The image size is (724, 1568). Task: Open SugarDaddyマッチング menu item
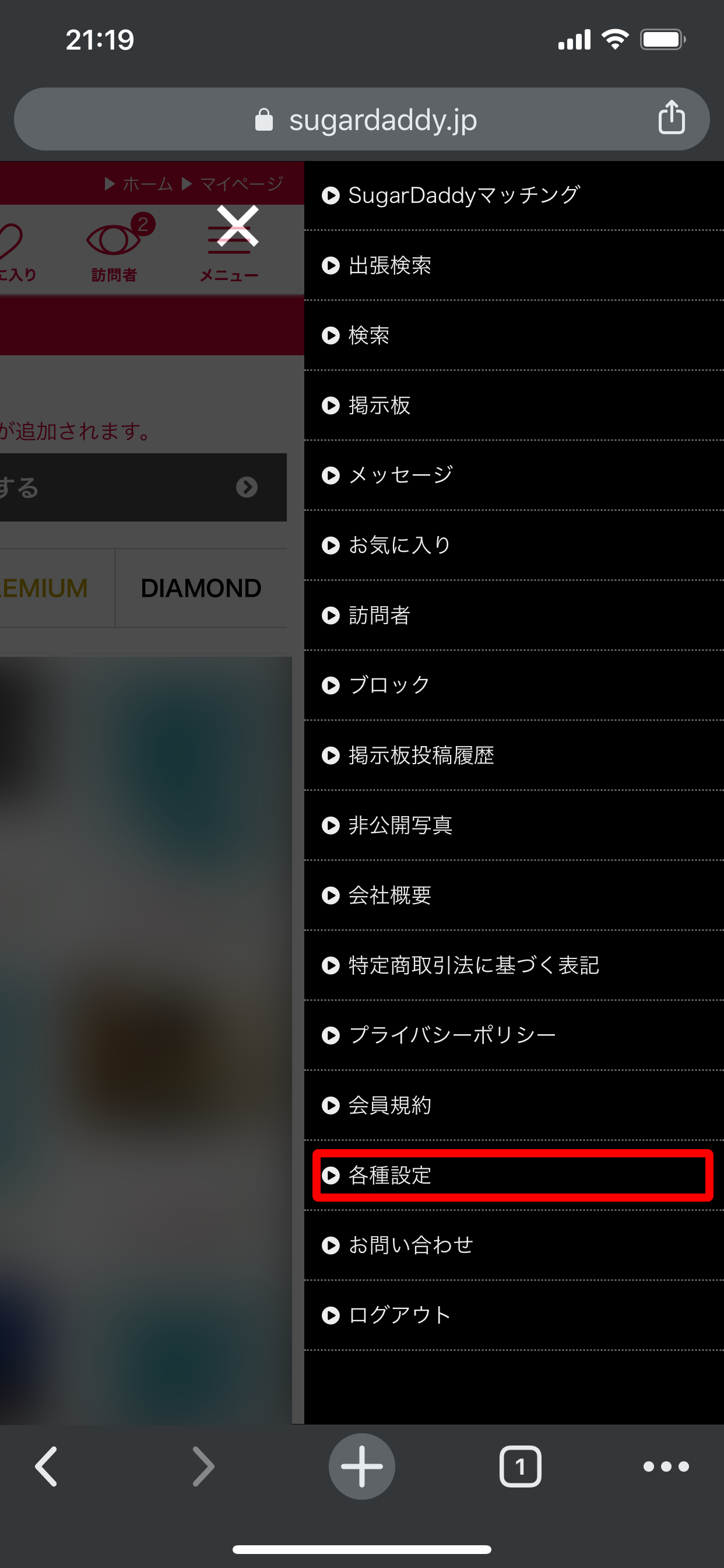click(x=463, y=195)
